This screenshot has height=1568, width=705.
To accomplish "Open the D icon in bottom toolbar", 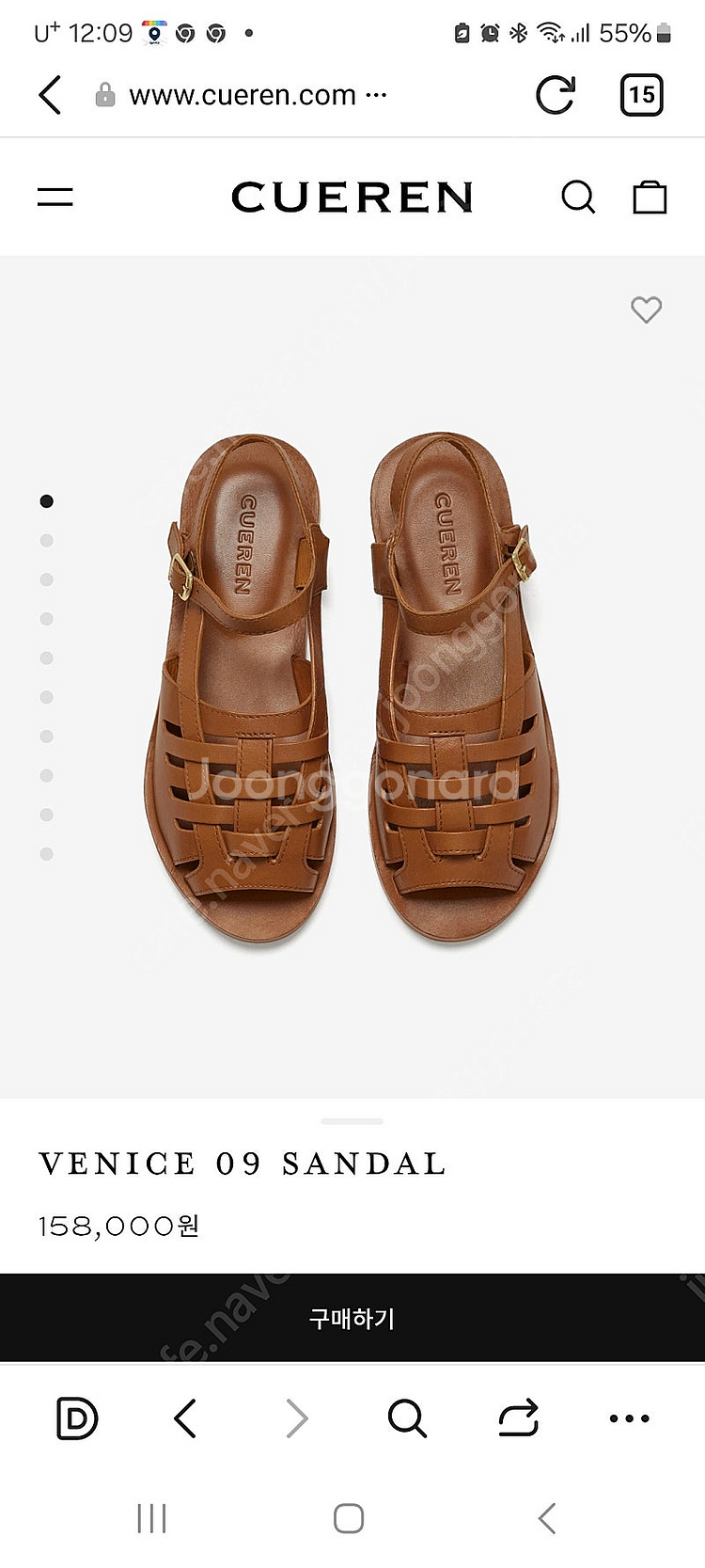I will pos(76,1418).
